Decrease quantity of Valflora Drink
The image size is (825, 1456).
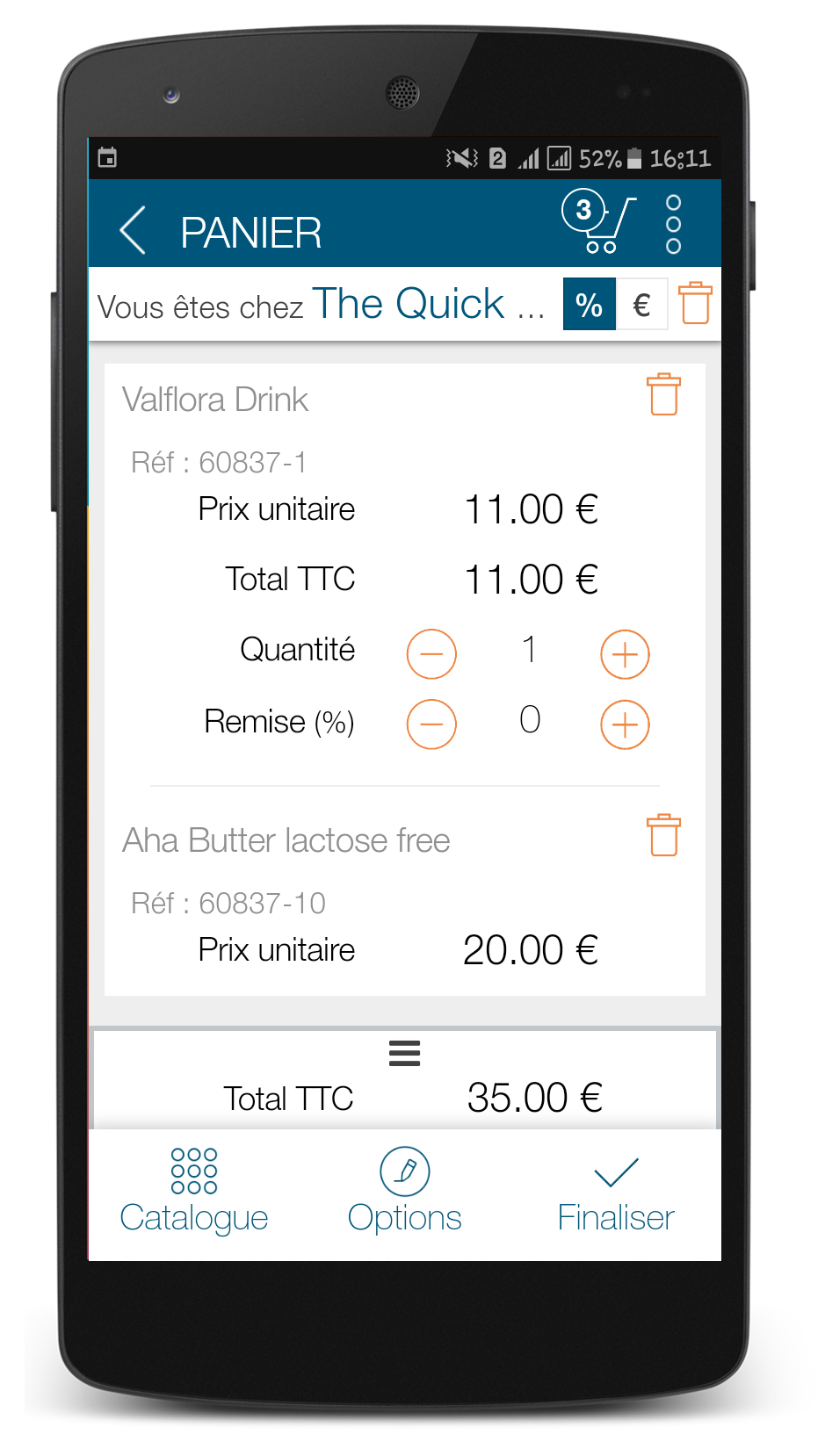(431, 654)
